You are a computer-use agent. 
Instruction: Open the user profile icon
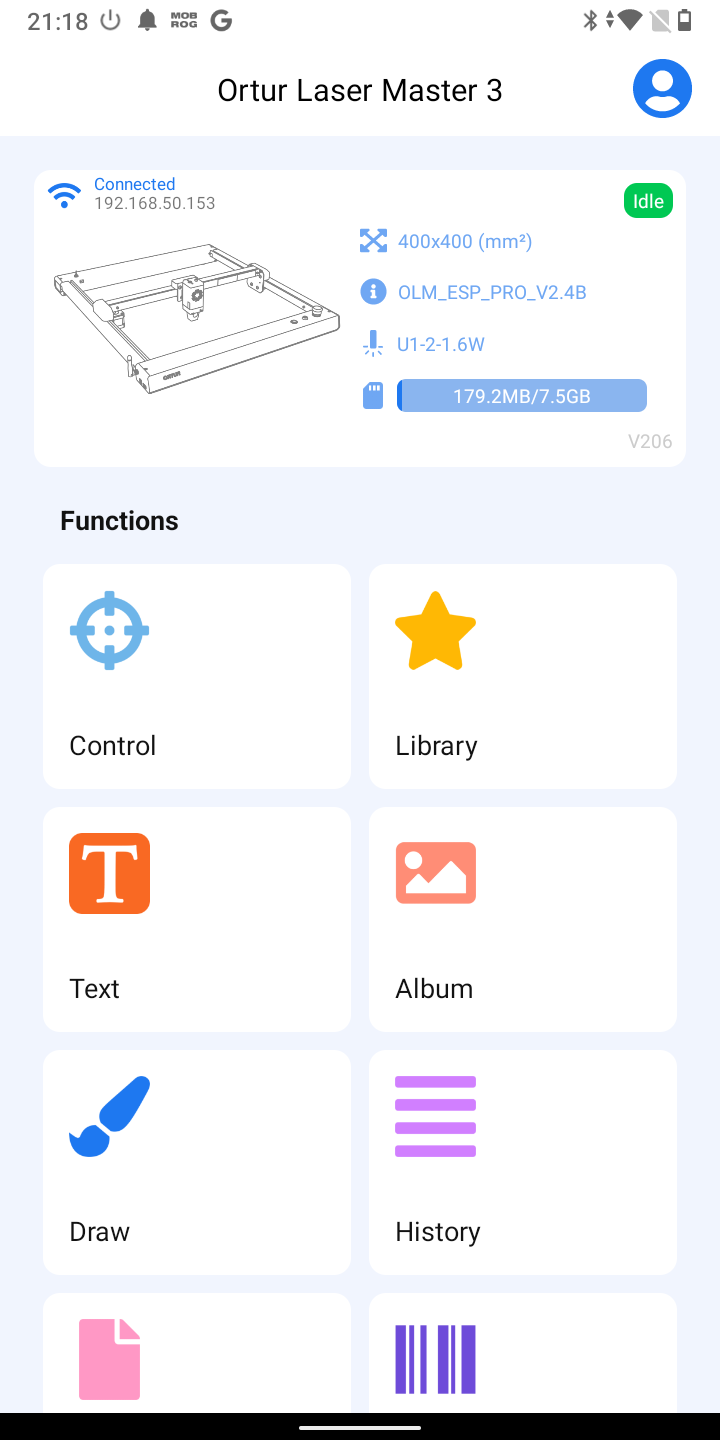[662, 89]
